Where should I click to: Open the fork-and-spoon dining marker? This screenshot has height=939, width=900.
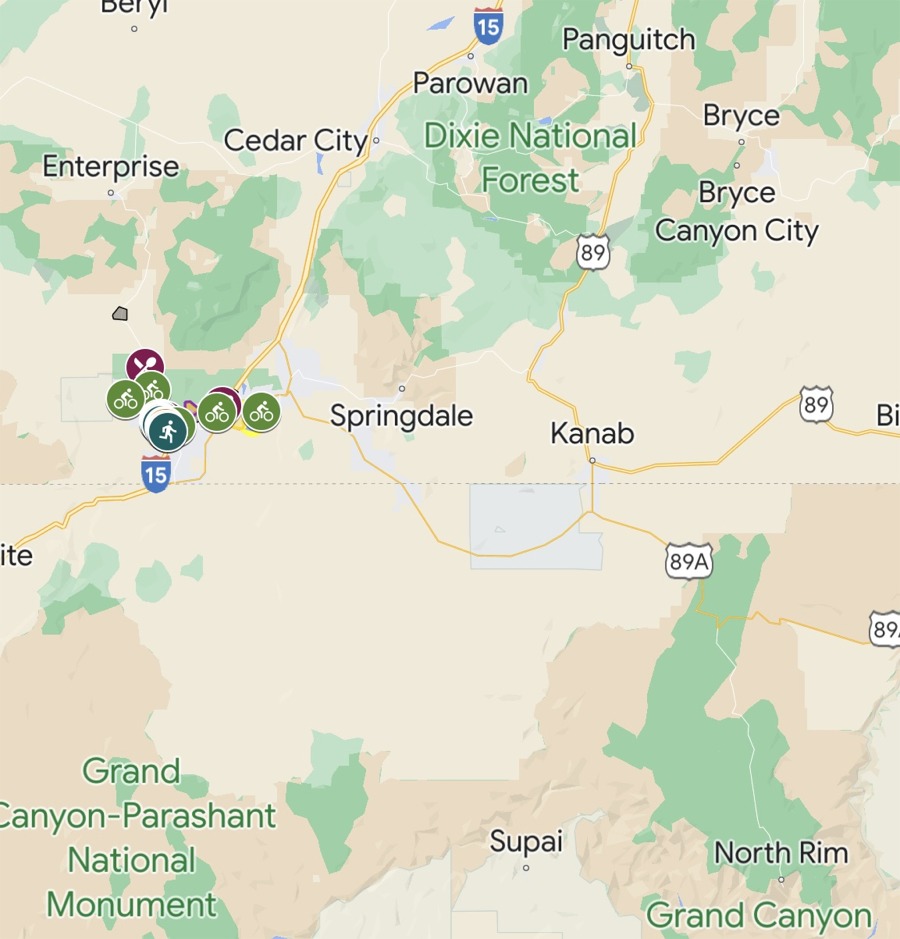(144, 364)
